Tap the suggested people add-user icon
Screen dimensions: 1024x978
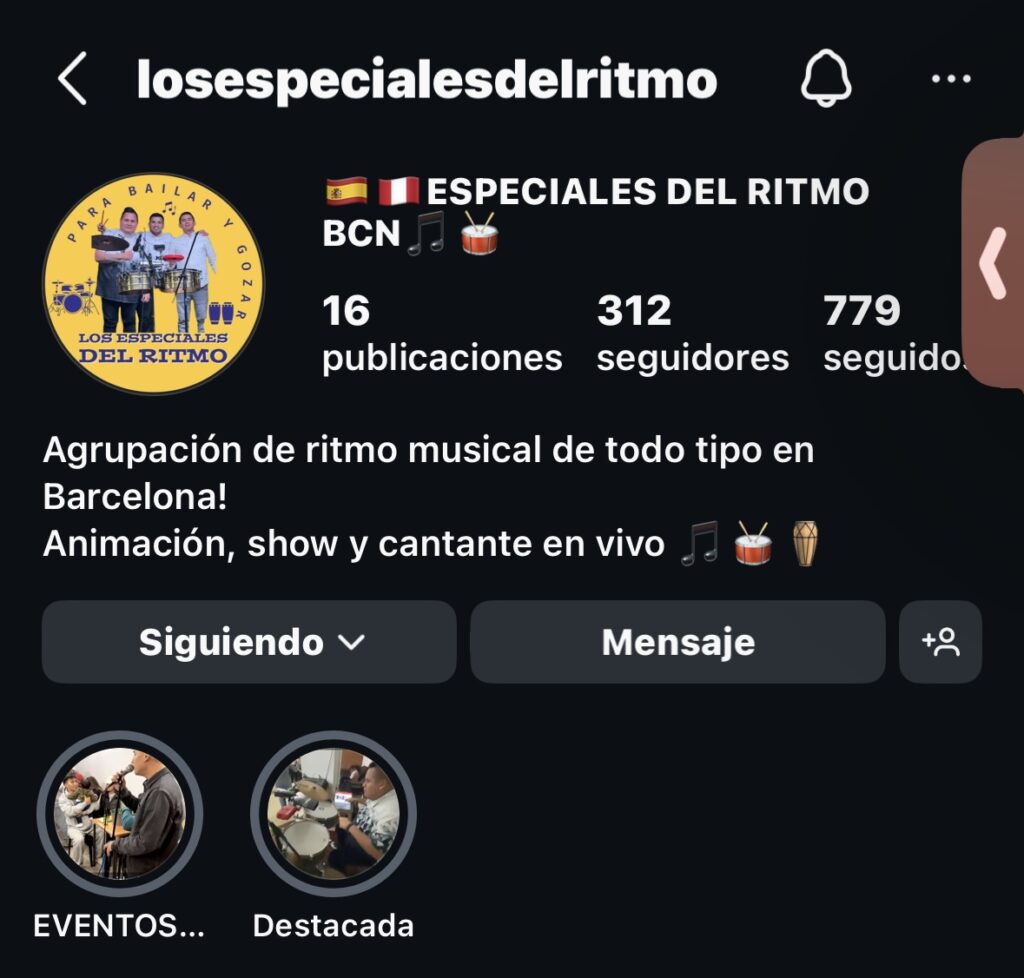pos(940,642)
